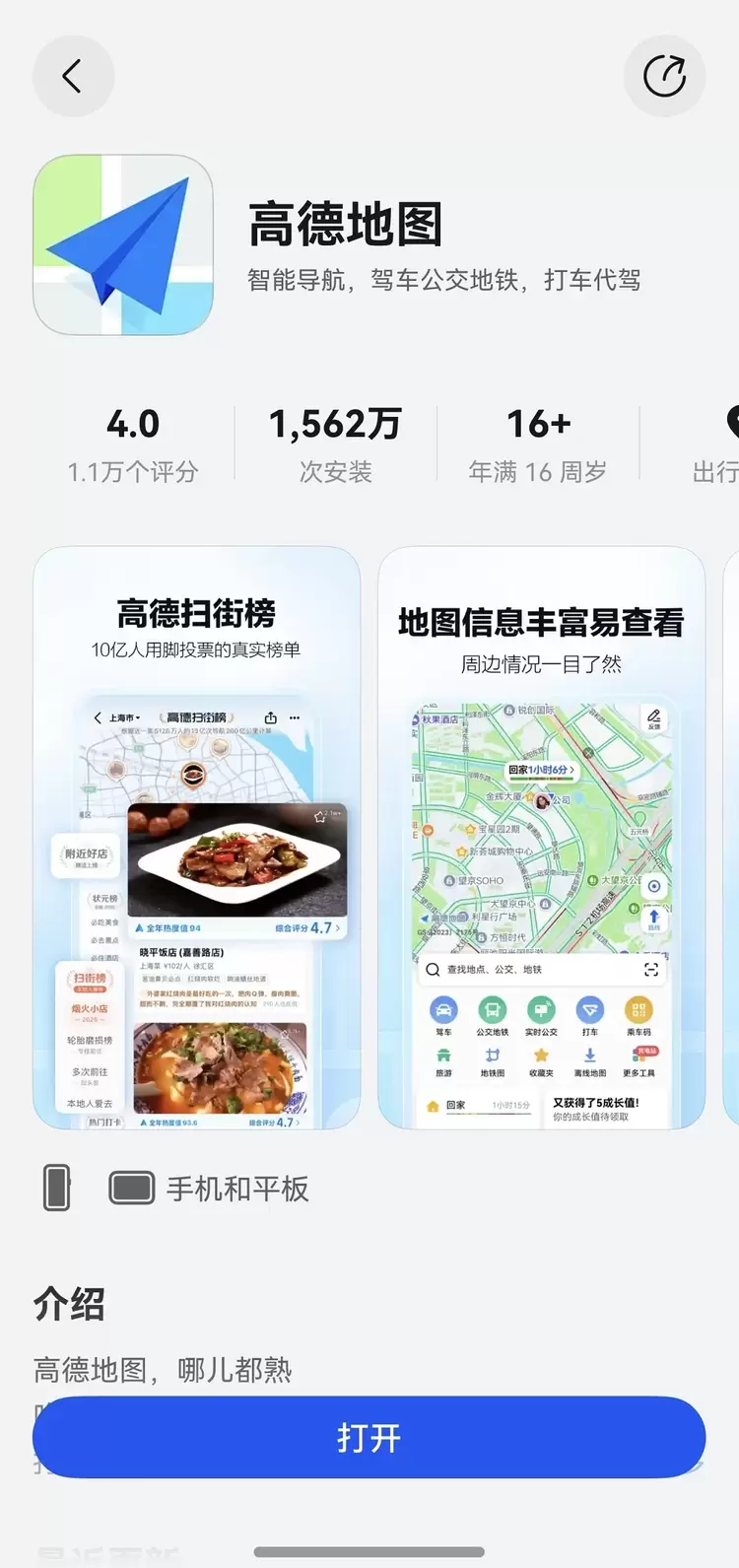
Task: Open the 地图信息丰富易查看 screenshot preview
Action: pos(541,838)
